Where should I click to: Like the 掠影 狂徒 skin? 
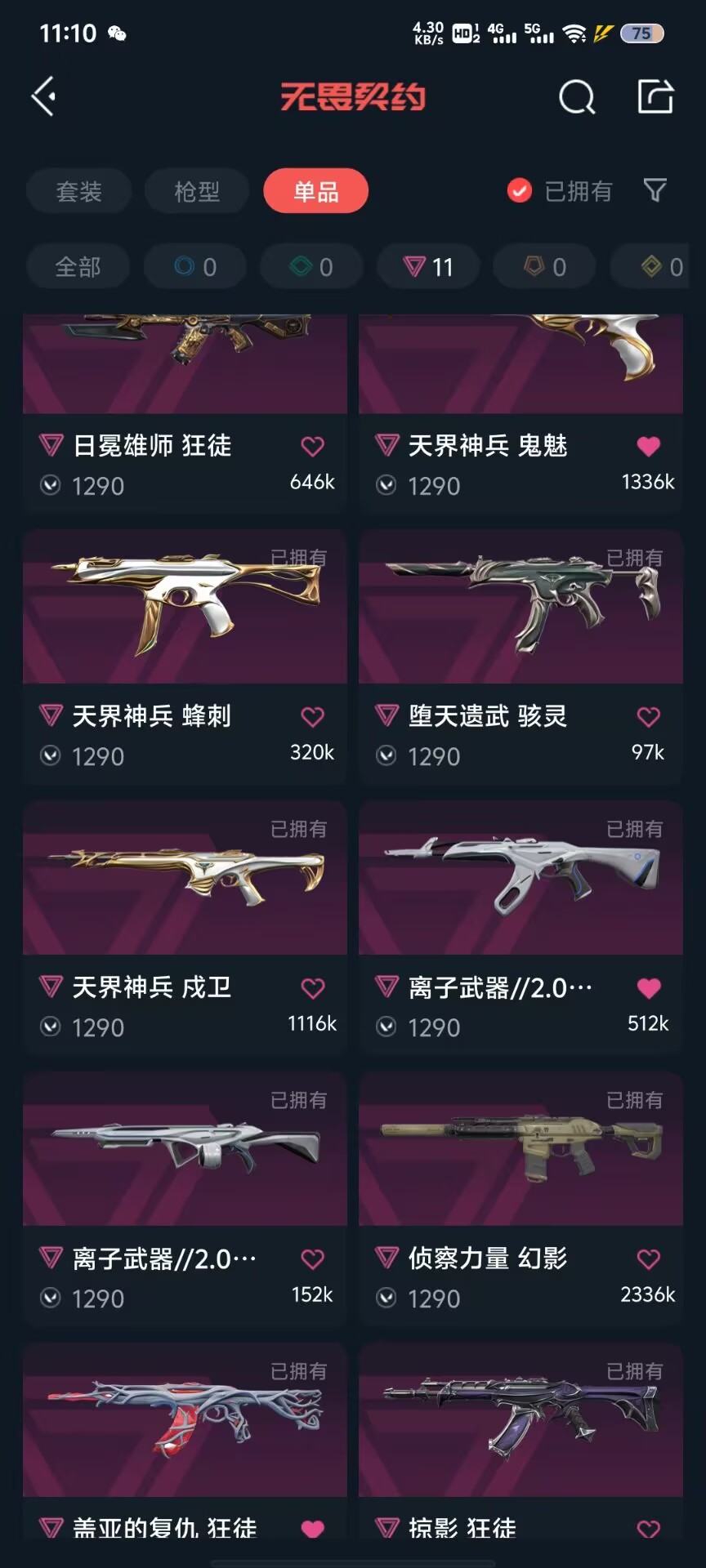649,1529
